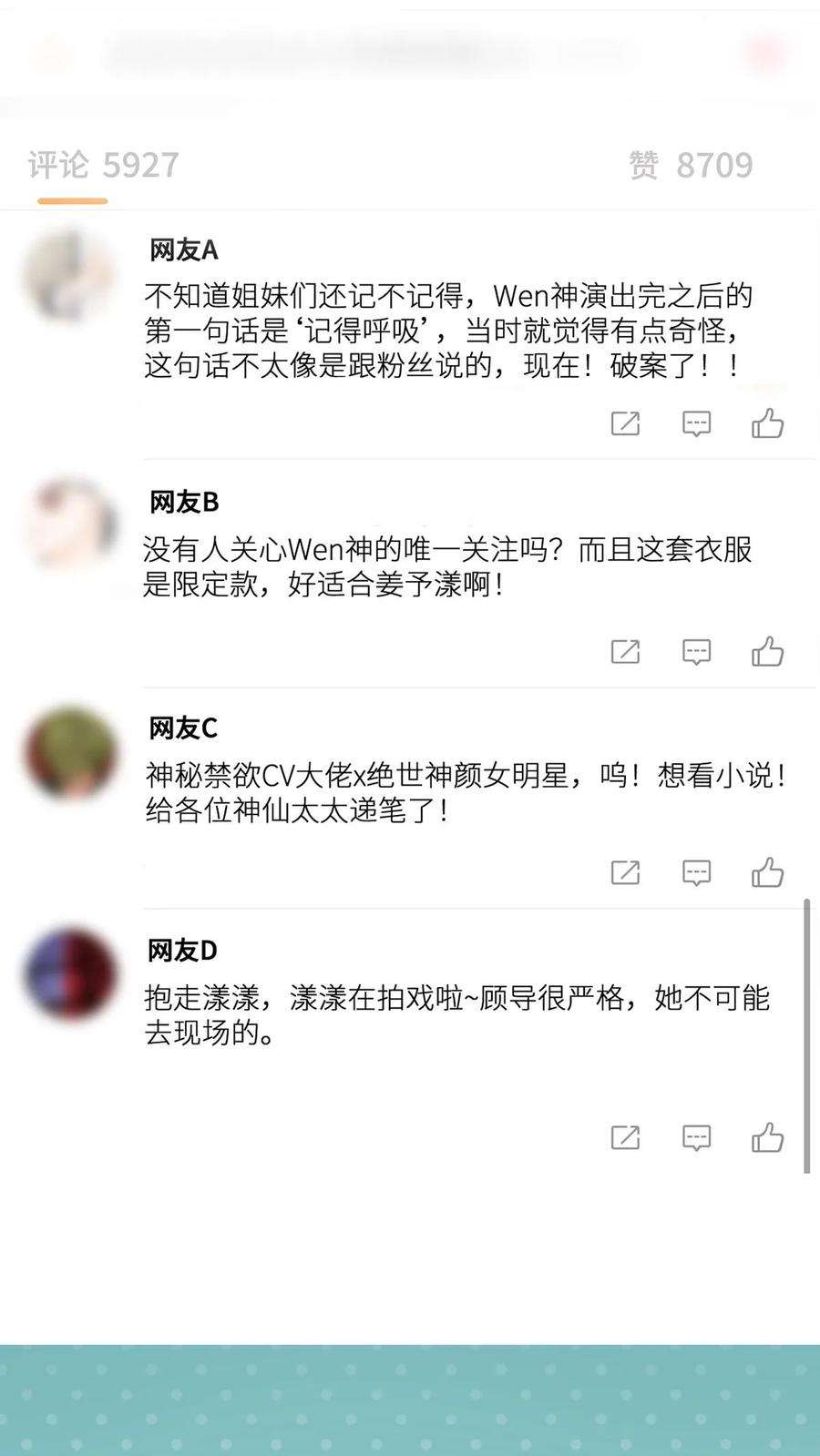Open 网友D's username
This screenshot has height=1456, width=820.
click(182, 951)
